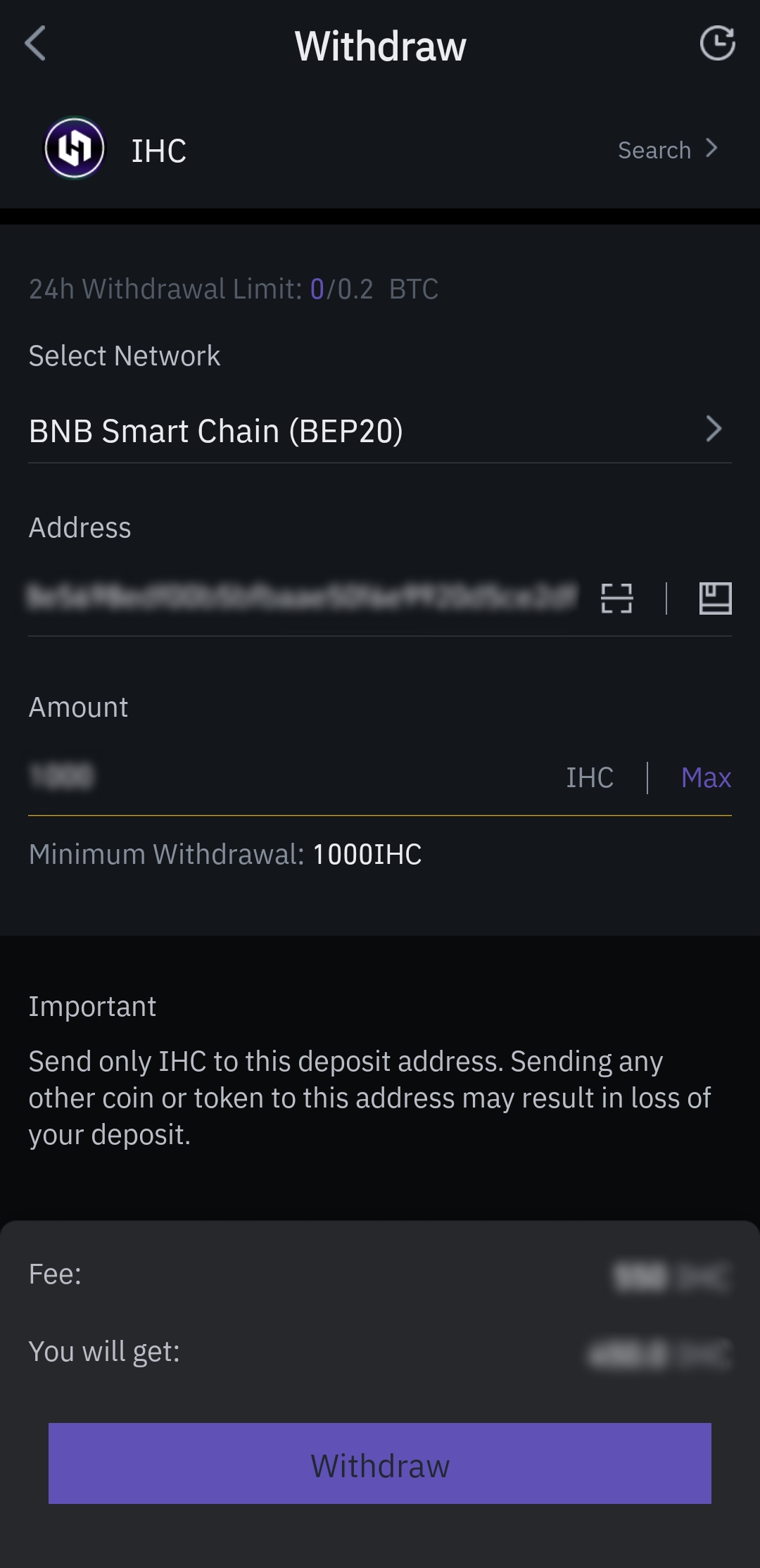Image resolution: width=760 pixels, height=1568 pixels.
Task: Open the BNB Smart Chain network selector
Action: pos(380,430)
